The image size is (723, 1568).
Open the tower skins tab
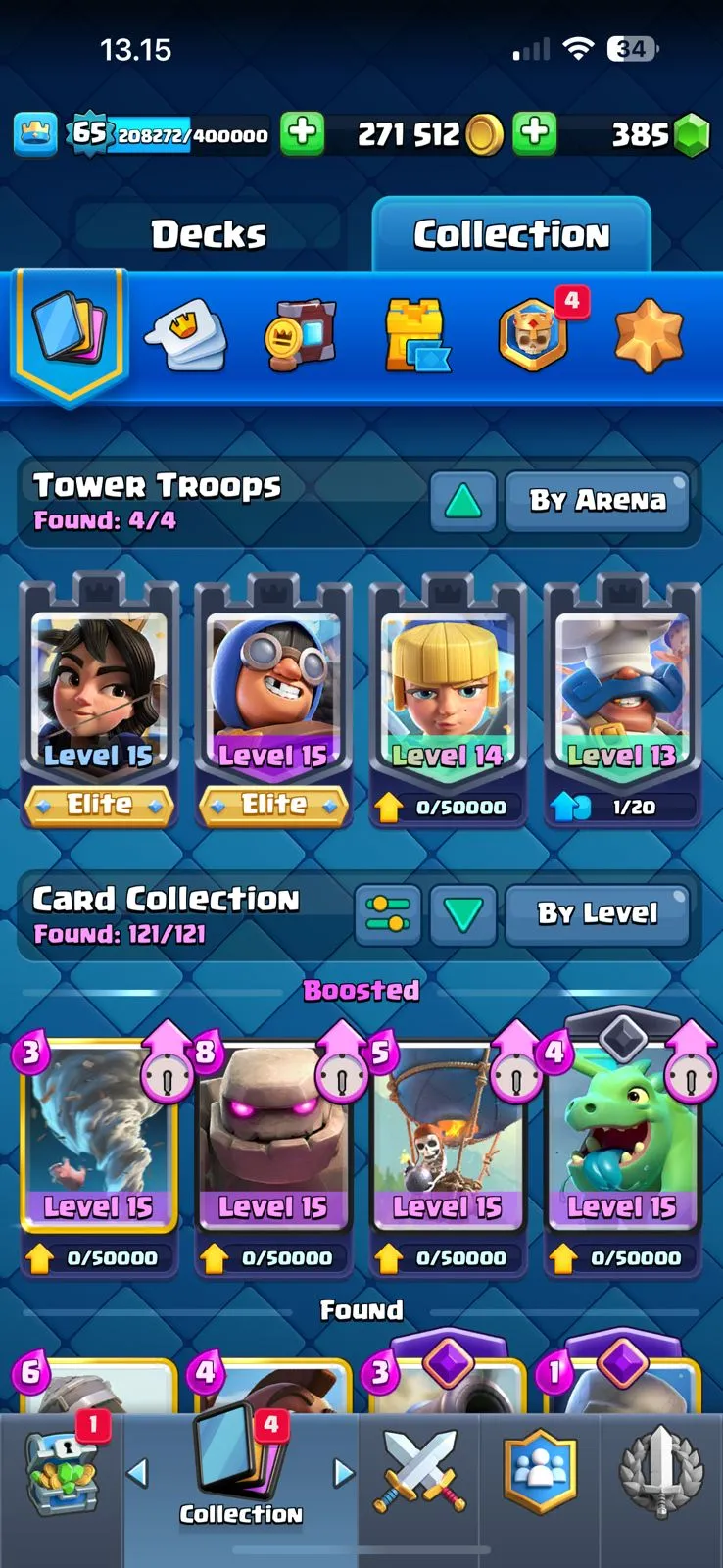coord(416,336)
